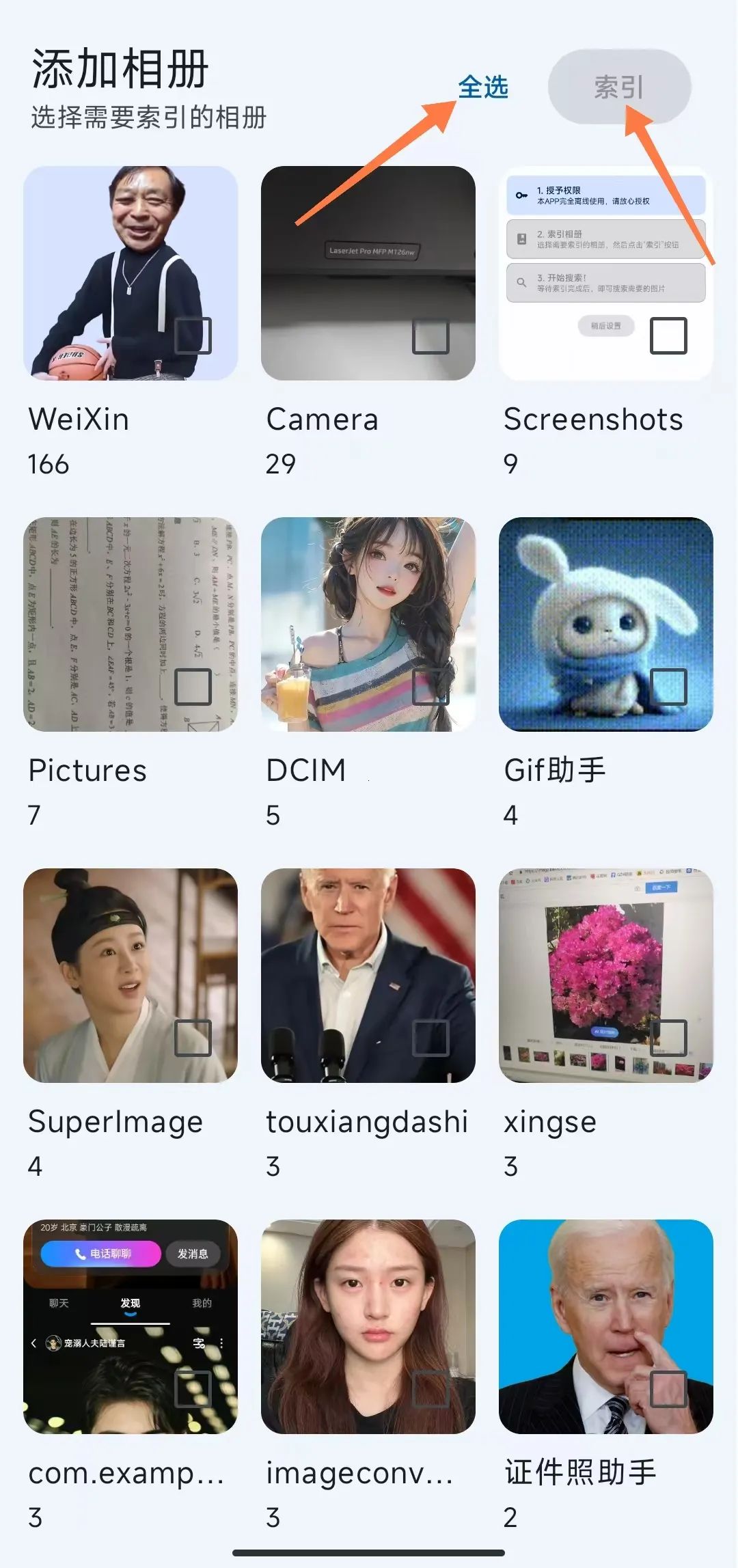Select the Camera album checkbox

click(430, 335)
